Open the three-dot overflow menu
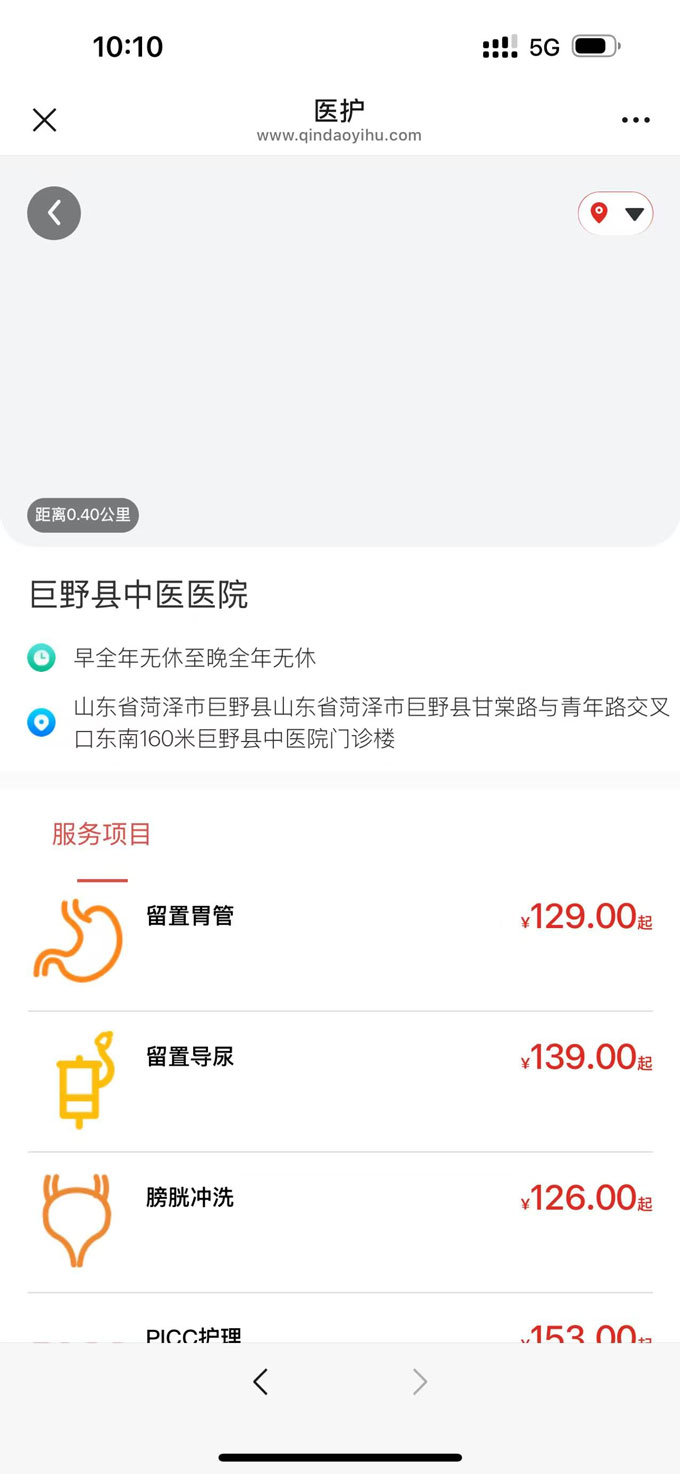Image resolution: width=680 pixels, height=1474 pixels. (635, 120)
